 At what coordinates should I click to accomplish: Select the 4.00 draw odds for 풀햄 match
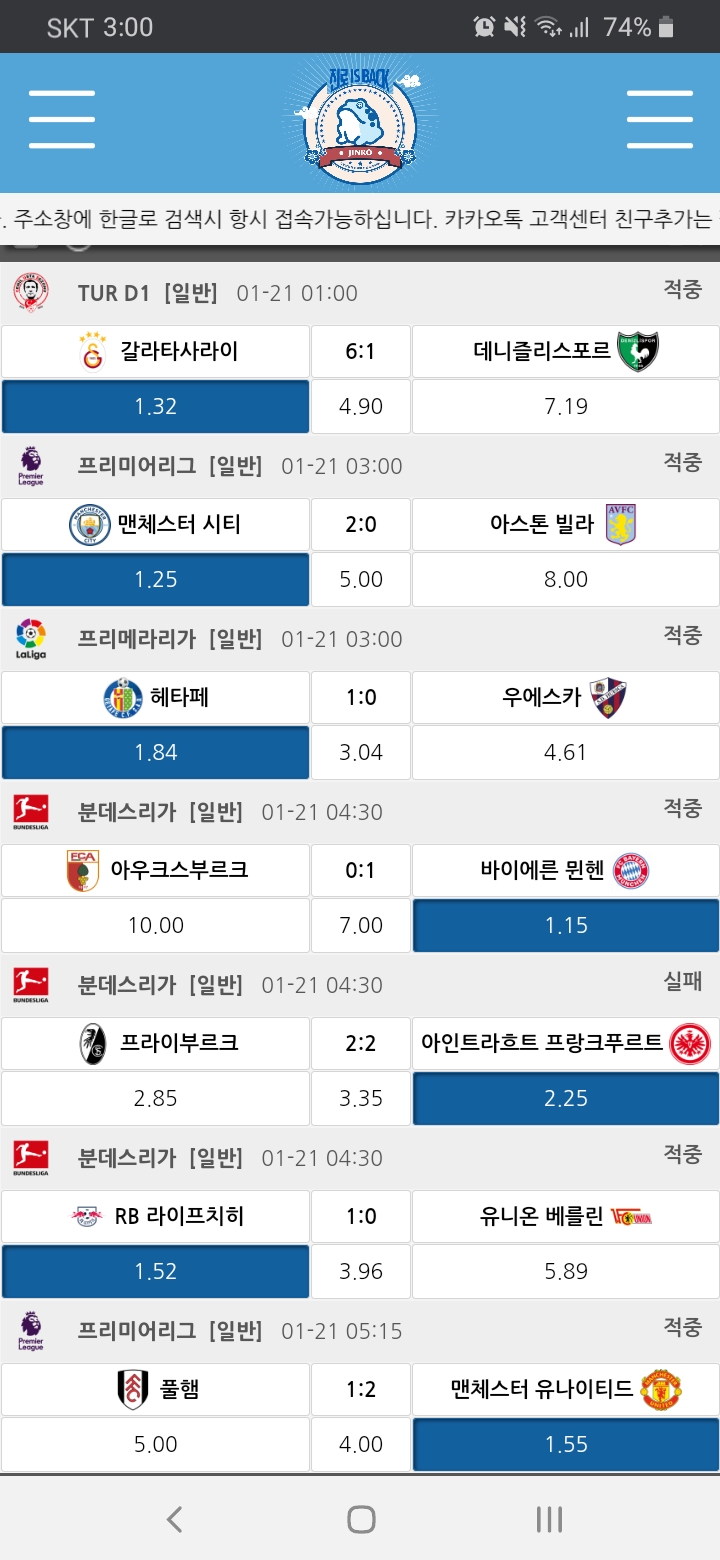point(360,1444)
